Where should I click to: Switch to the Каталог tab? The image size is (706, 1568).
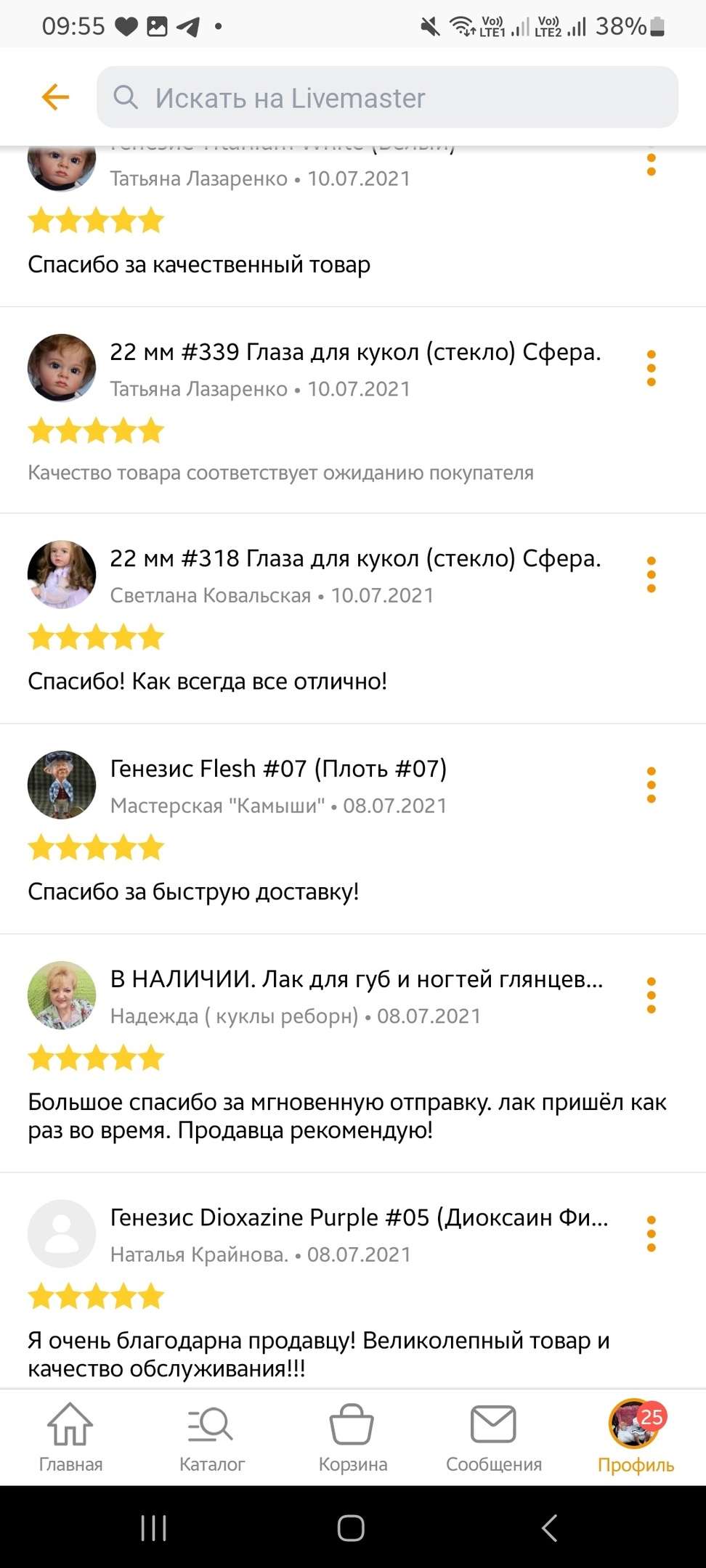[x=211, y=1437]
